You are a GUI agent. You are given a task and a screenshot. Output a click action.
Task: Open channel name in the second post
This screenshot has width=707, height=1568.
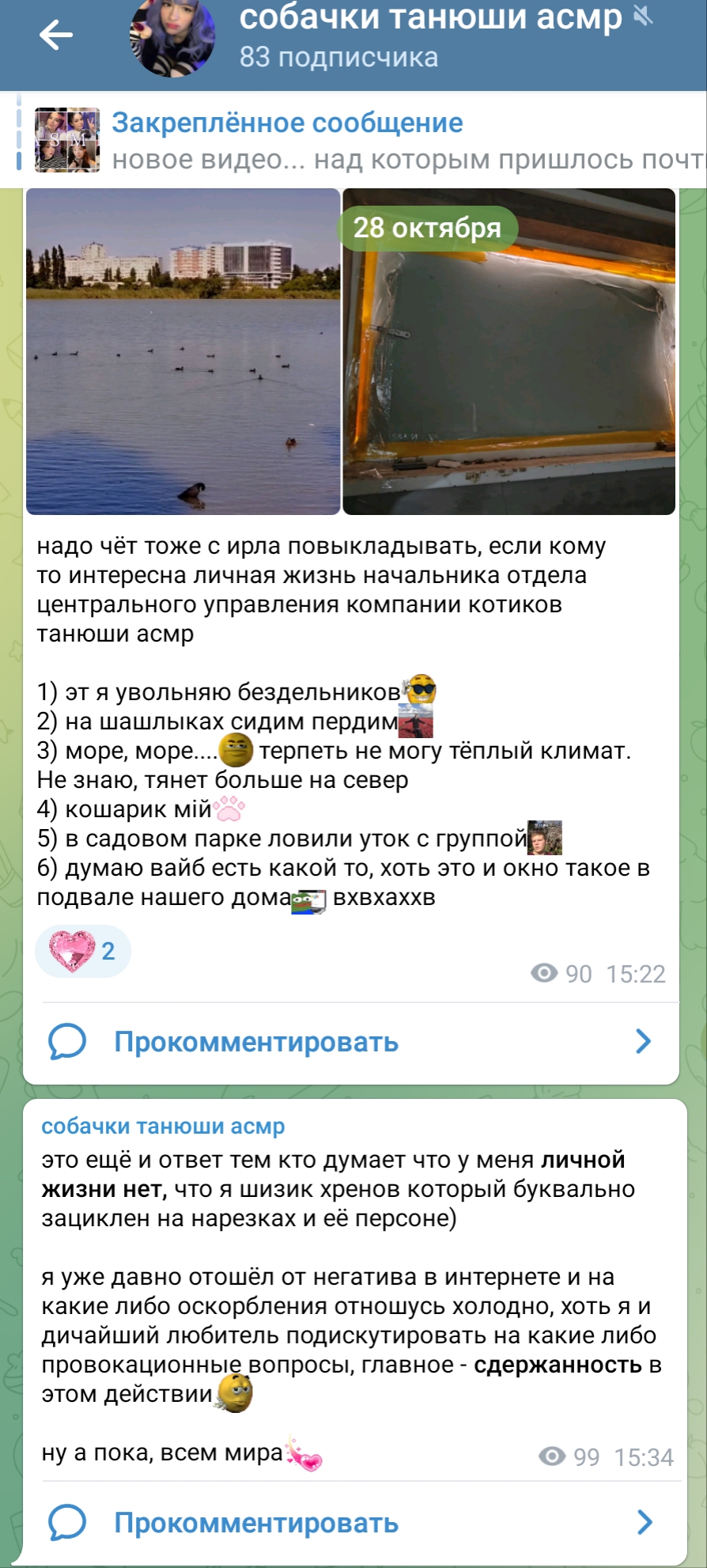point(163,1126)
